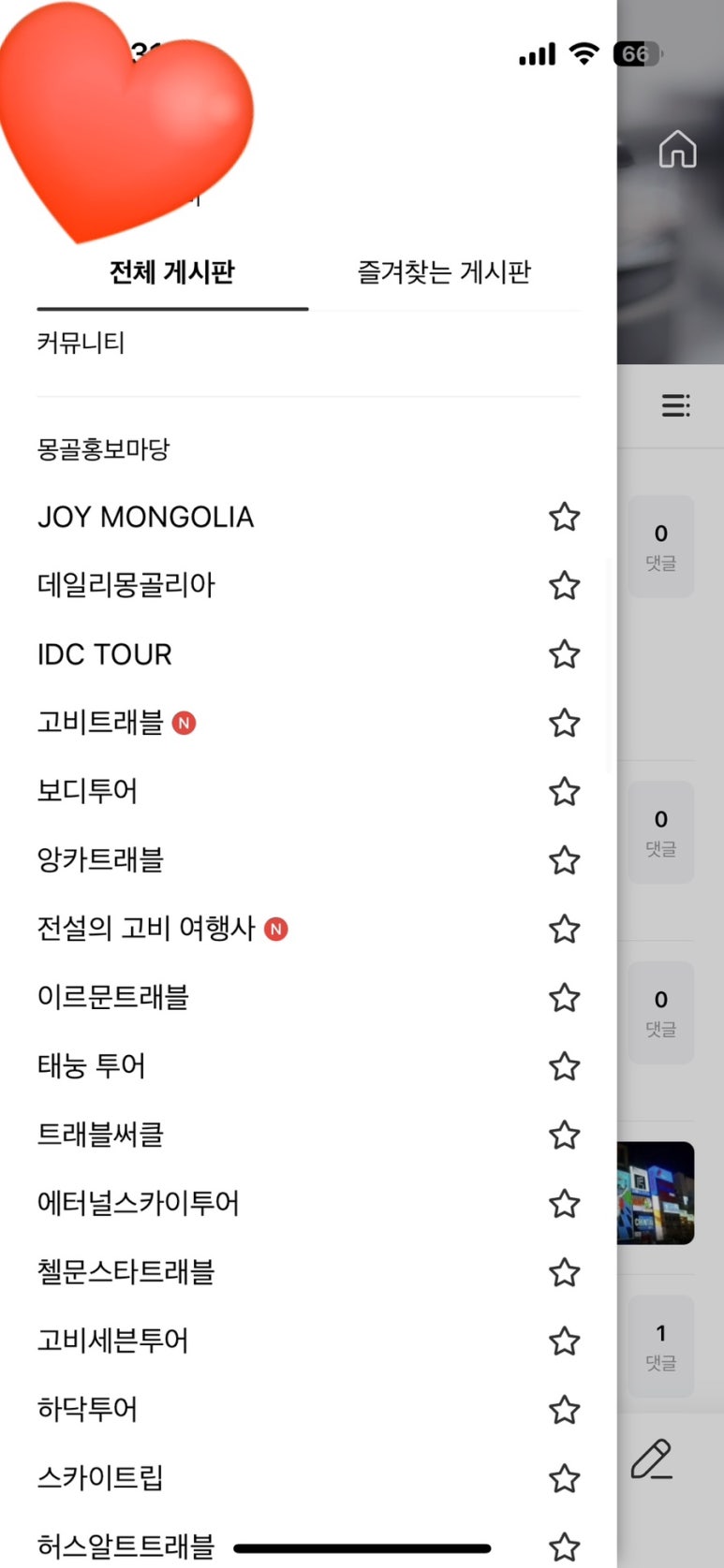
Task: Open the 트래블써클 board
Action: click(x=101, y=1135)
